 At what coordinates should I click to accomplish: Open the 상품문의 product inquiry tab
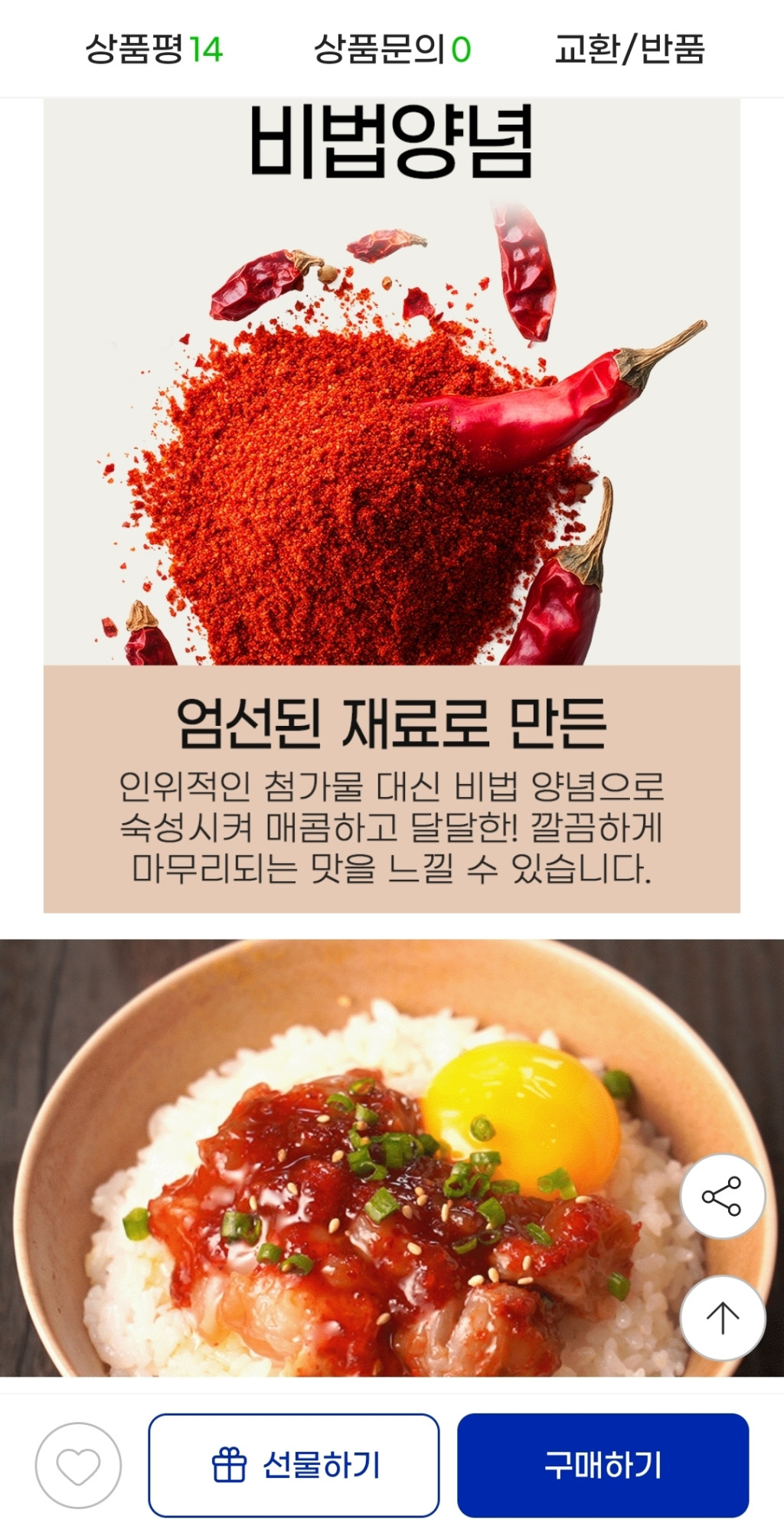(392, 49)
